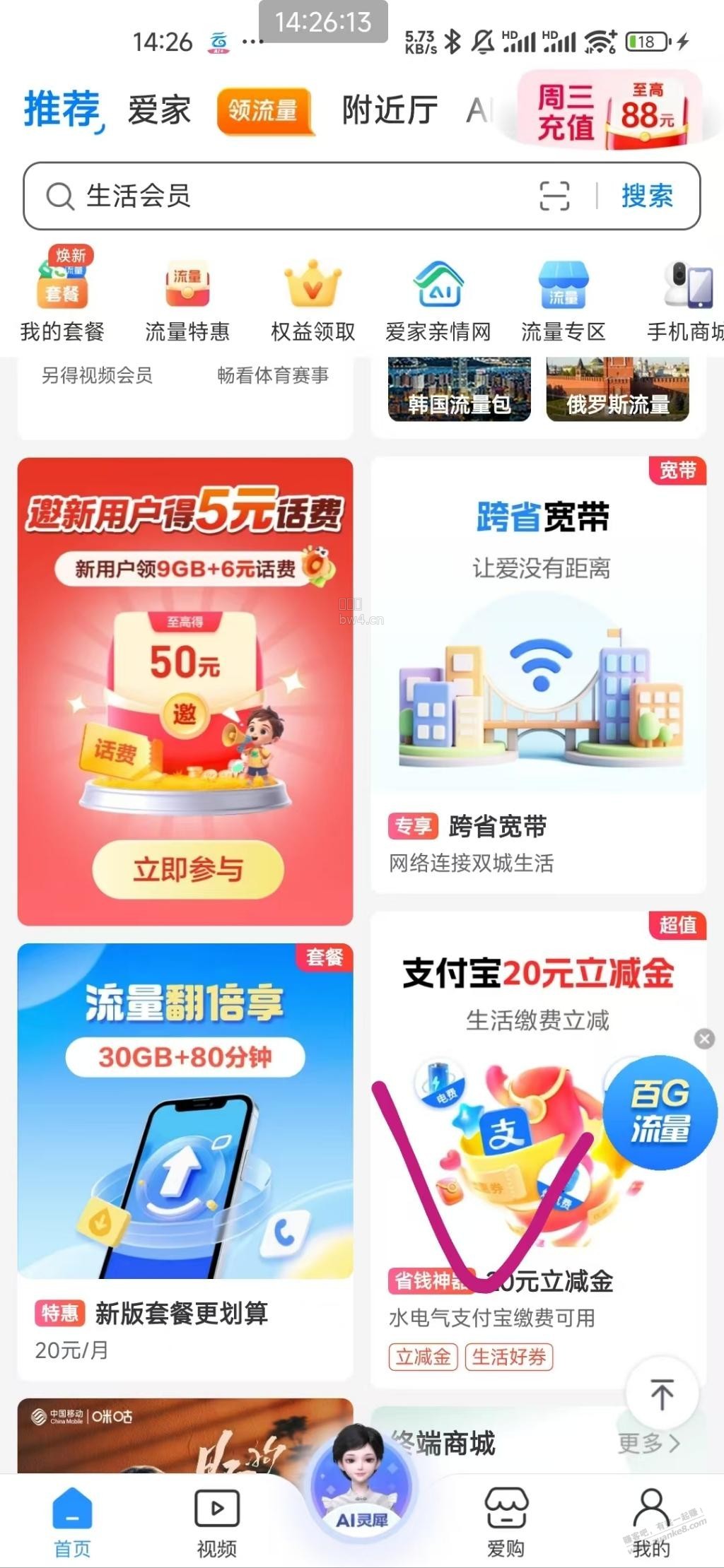Open the 跨省宽带 card
Viewport: 724px width, 1568px height.
(x=539, y=675)
